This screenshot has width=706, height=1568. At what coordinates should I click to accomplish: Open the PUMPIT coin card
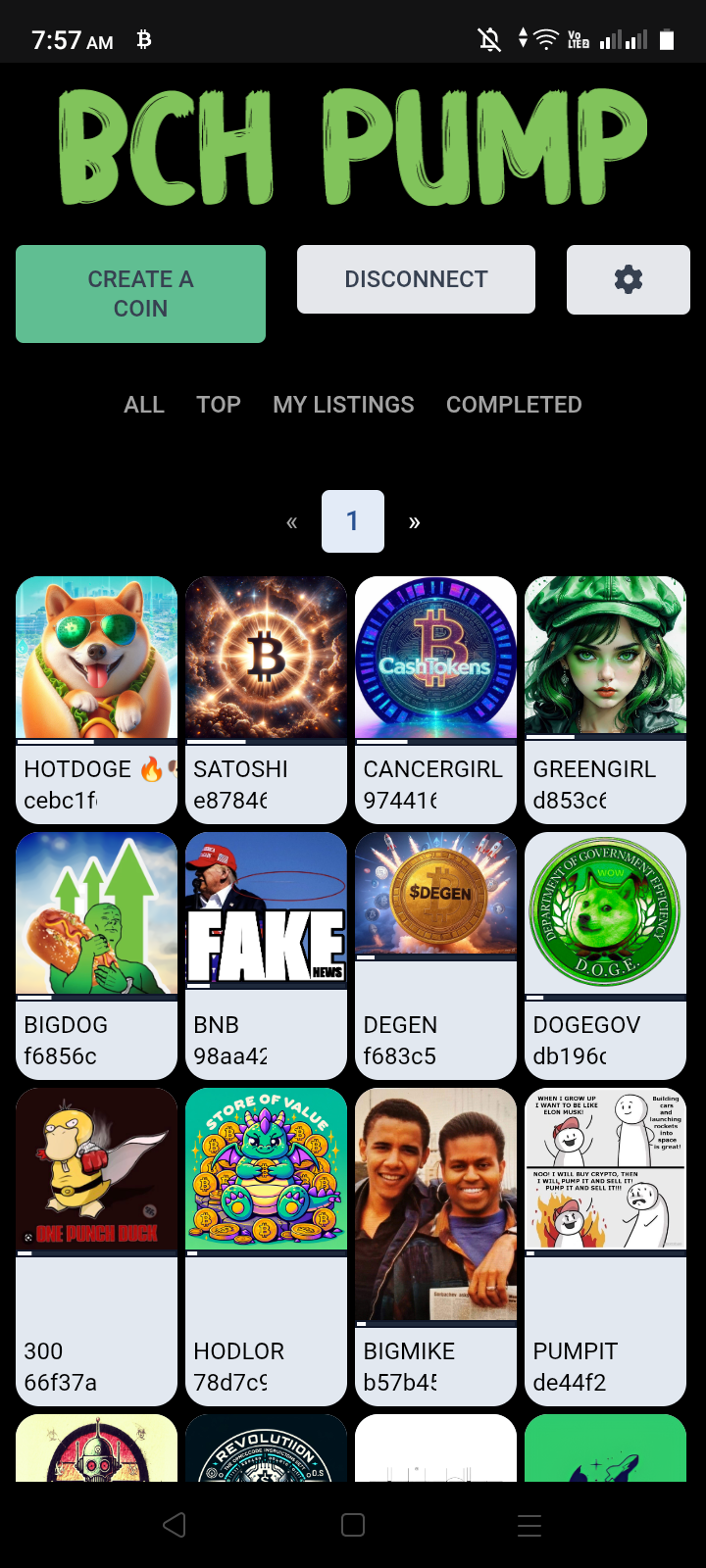[605, 1247]
